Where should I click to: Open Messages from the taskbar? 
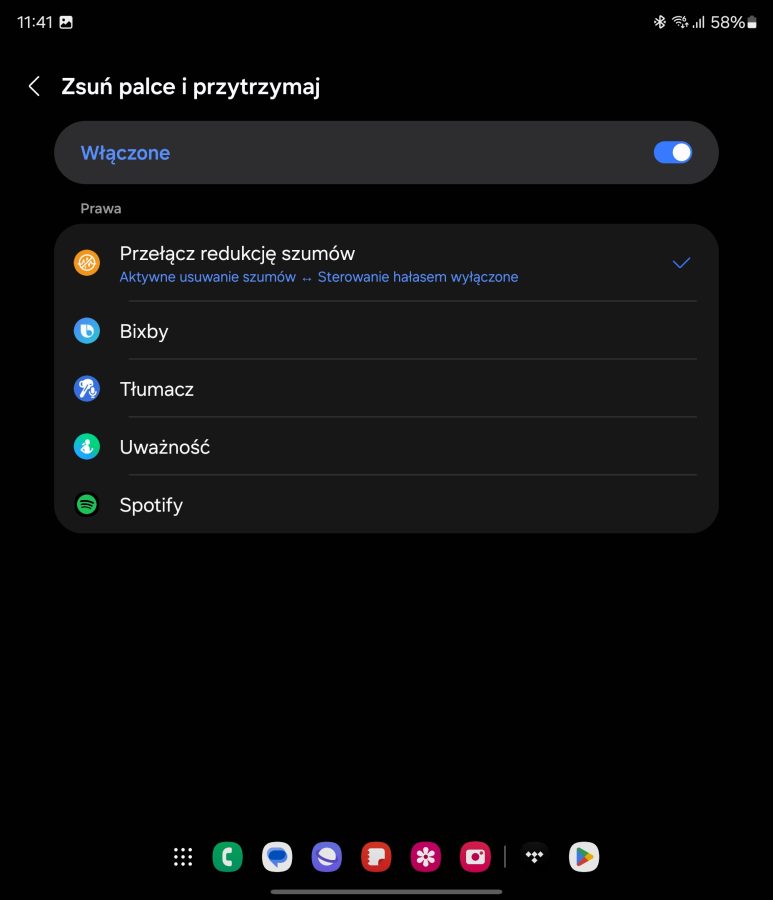pos(277,857)
